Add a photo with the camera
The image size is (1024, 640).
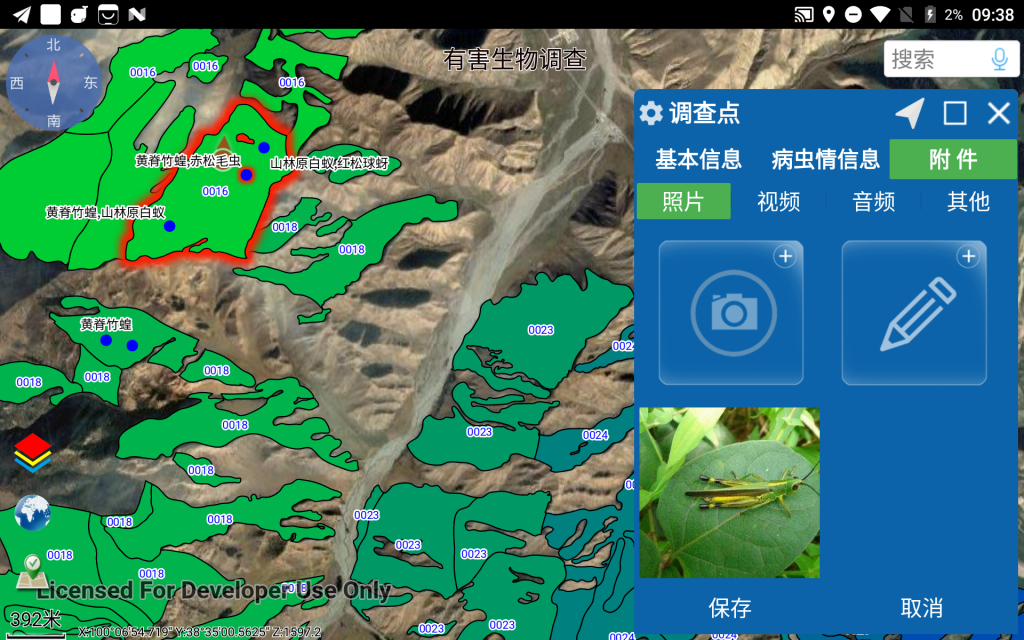pos(731,313)
